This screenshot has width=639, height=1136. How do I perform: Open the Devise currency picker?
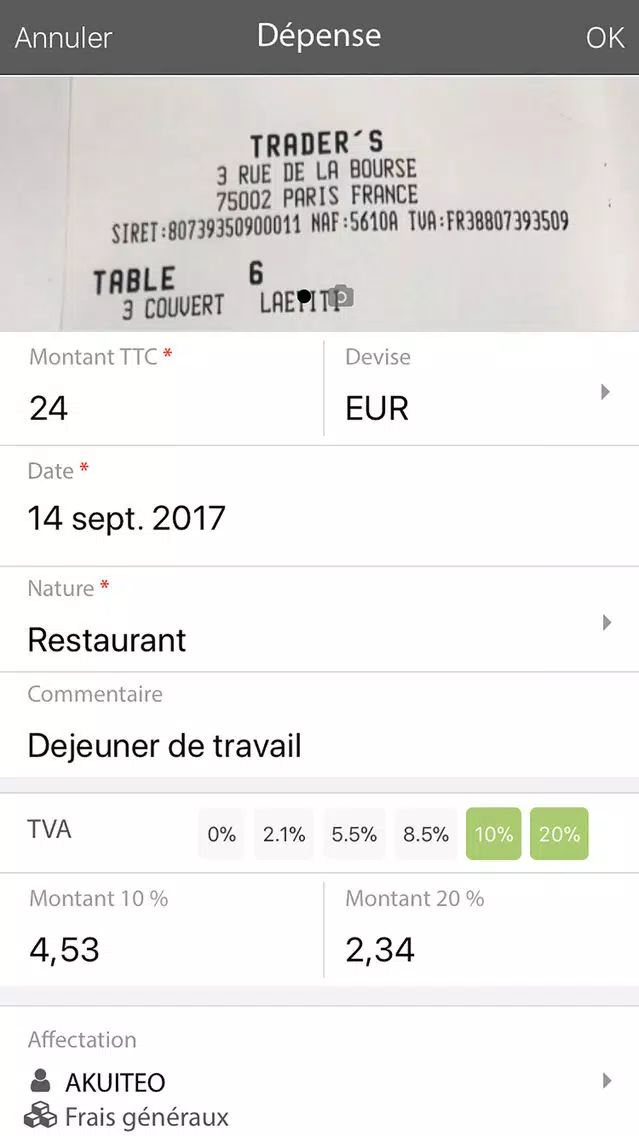(x=481, y=390)
